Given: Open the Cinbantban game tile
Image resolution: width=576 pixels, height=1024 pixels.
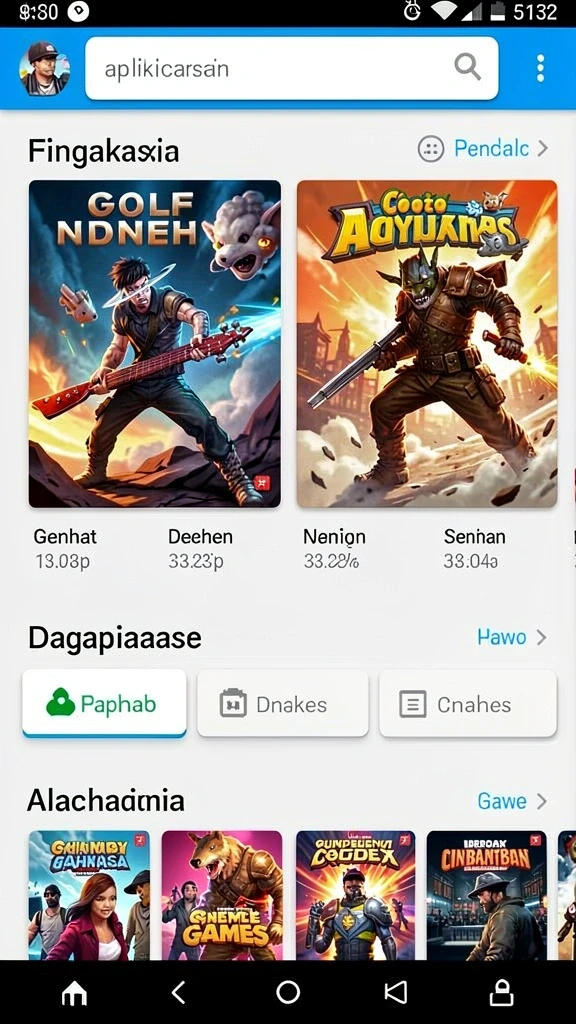Looking at the screenshot, I should click(487, 895).
